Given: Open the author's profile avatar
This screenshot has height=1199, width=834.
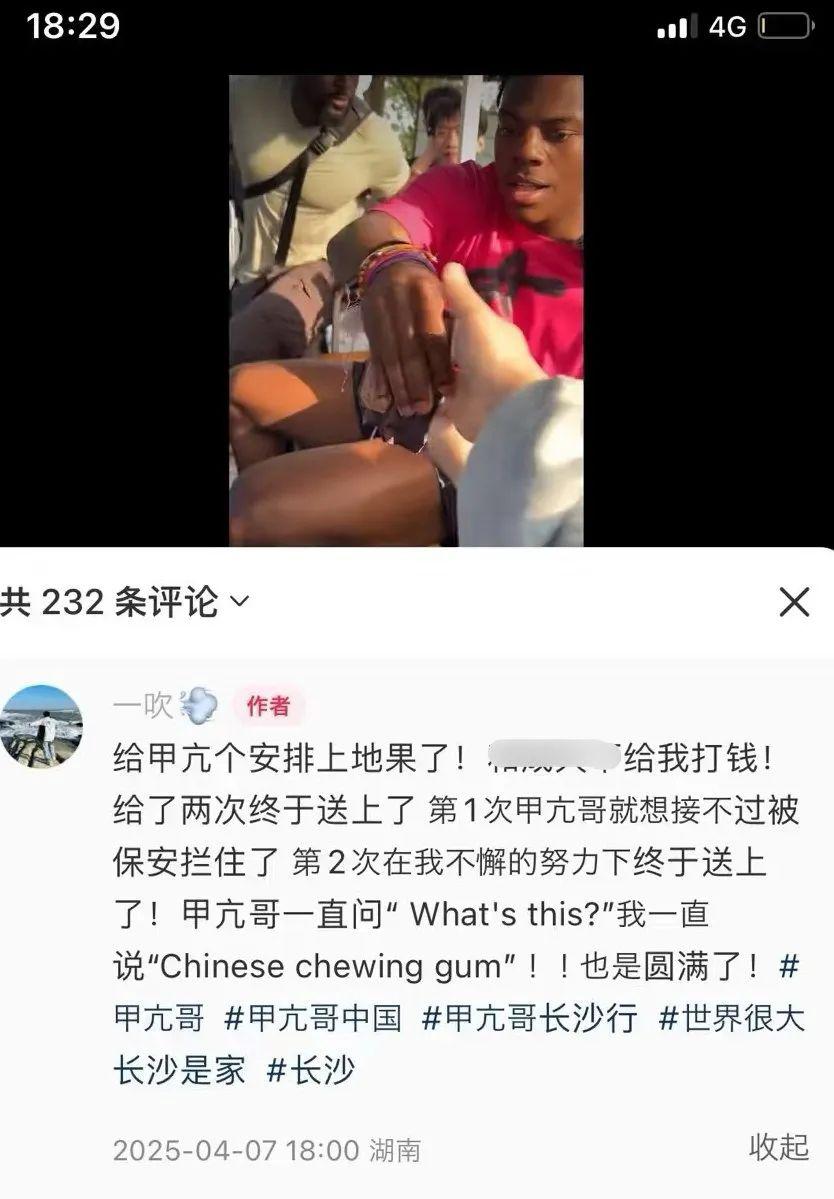Looking at the screenshot, I should pyautogui.click(x=42, y=726).
